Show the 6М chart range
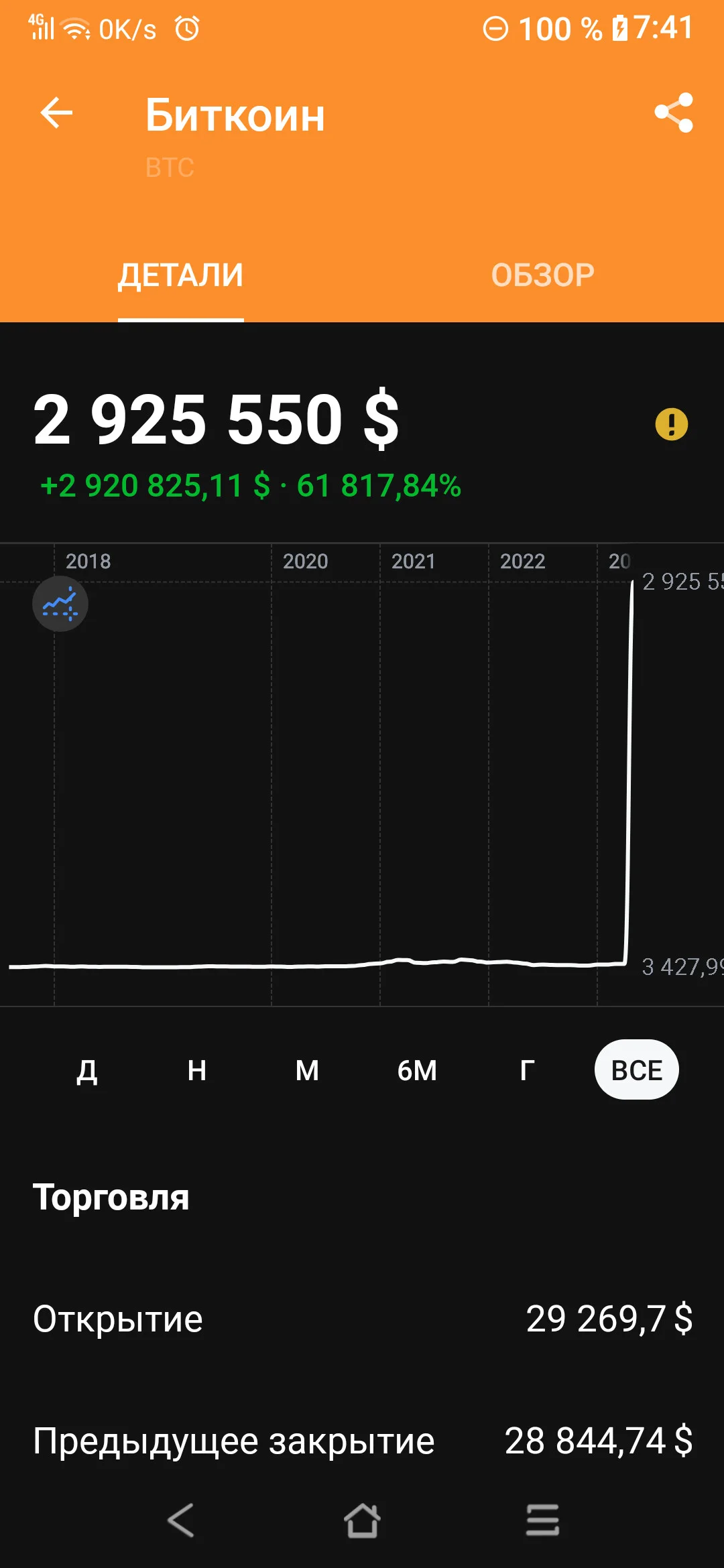The image size is (724, 1568). click(x=417, y=1070)
